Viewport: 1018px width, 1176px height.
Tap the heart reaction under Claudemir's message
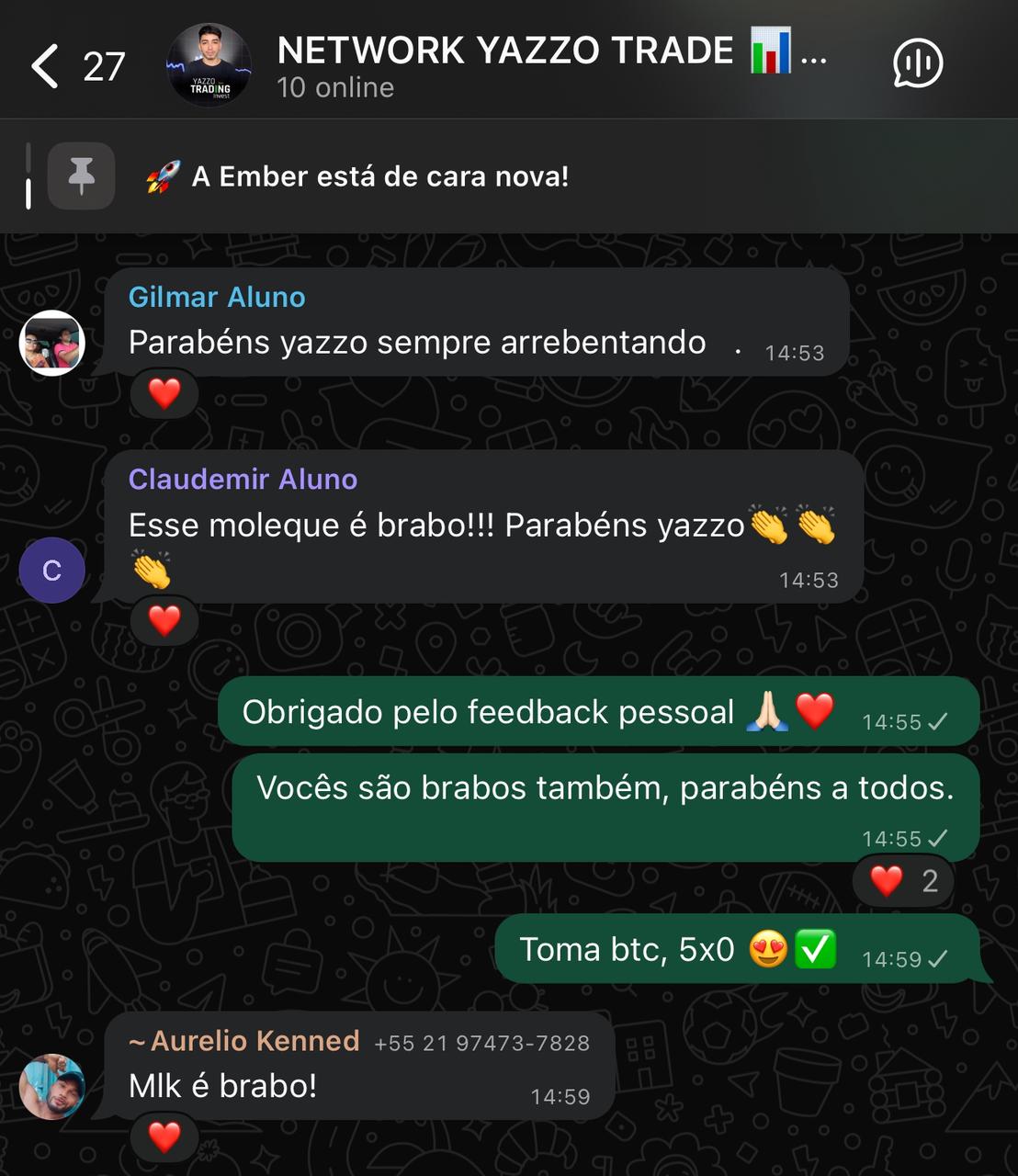point(164,621)
